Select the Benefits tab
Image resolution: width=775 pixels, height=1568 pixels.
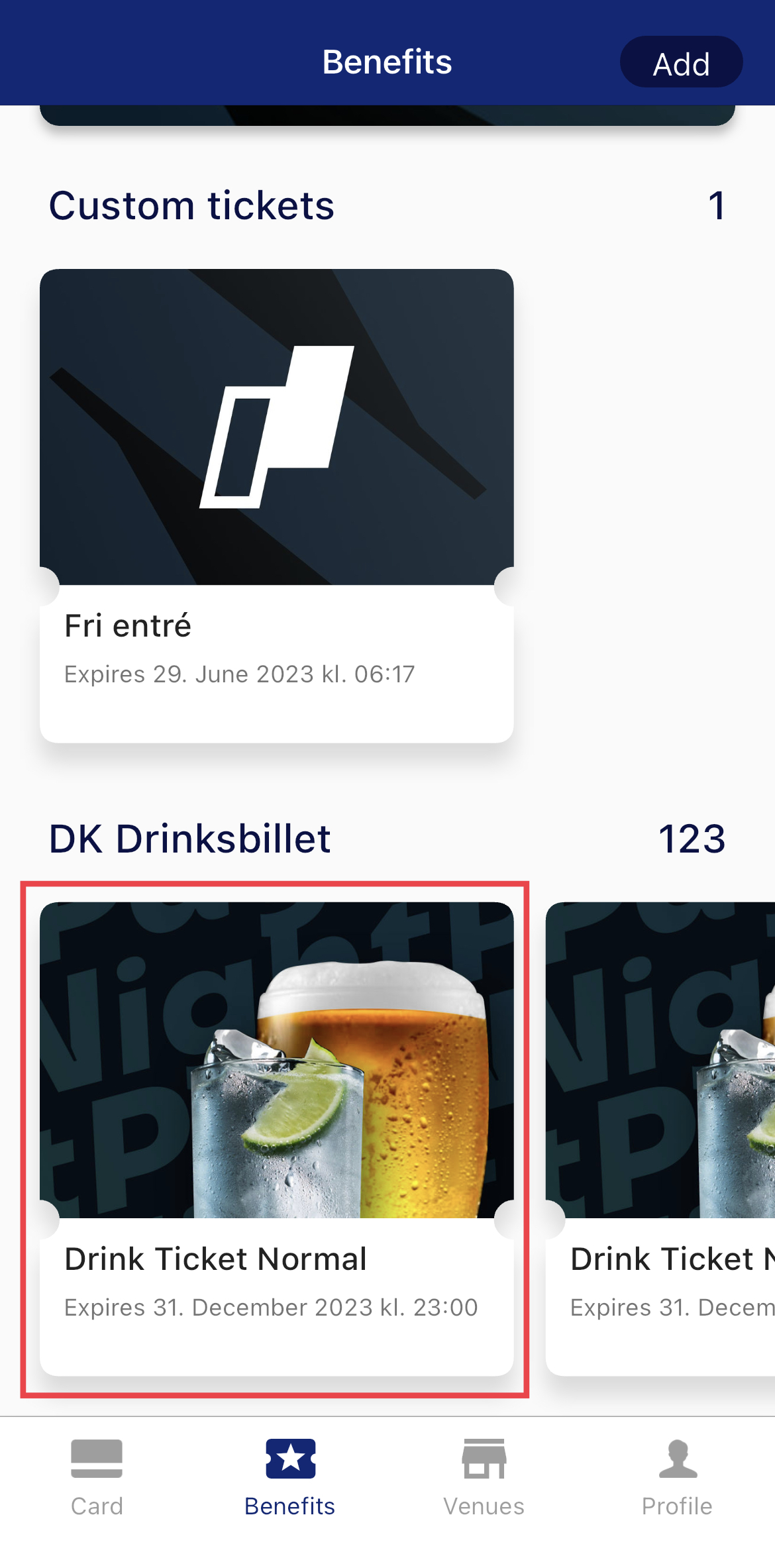tap(290, 1477)
